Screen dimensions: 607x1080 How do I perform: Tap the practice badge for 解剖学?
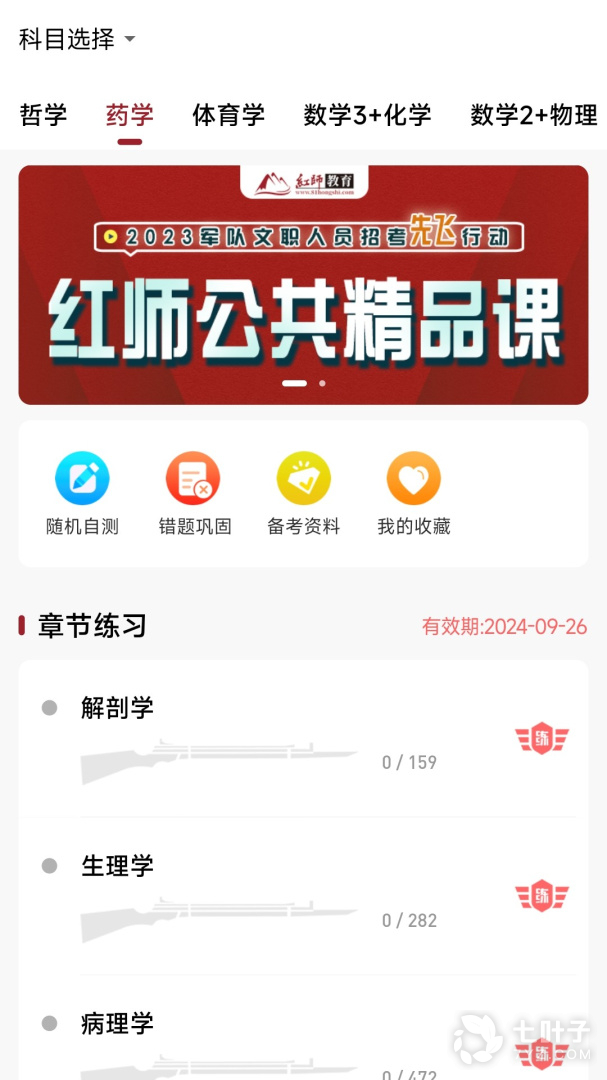pos(541,739)
